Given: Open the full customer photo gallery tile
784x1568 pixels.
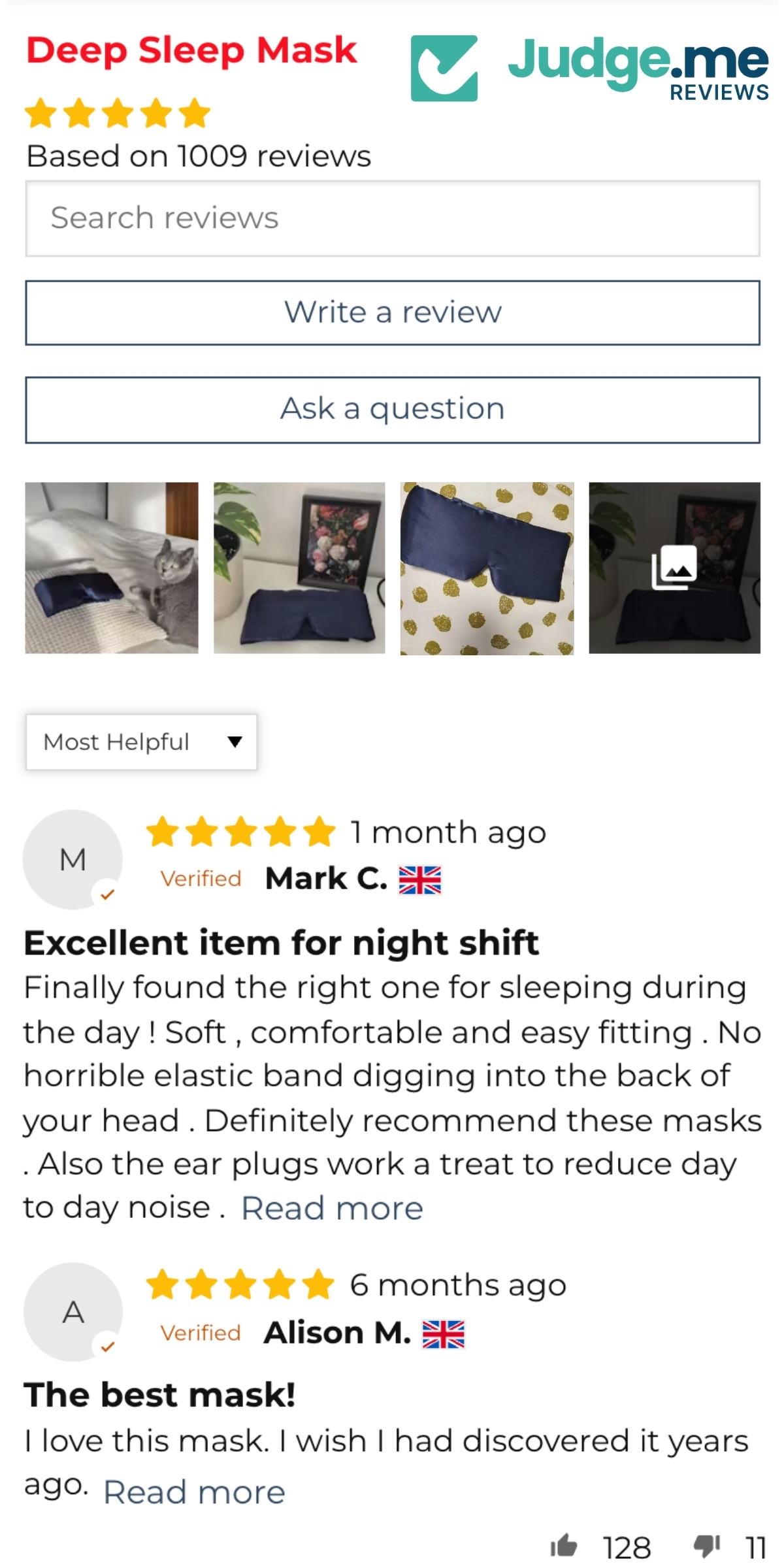Looking at the screenshot, I should click(674, 568).
